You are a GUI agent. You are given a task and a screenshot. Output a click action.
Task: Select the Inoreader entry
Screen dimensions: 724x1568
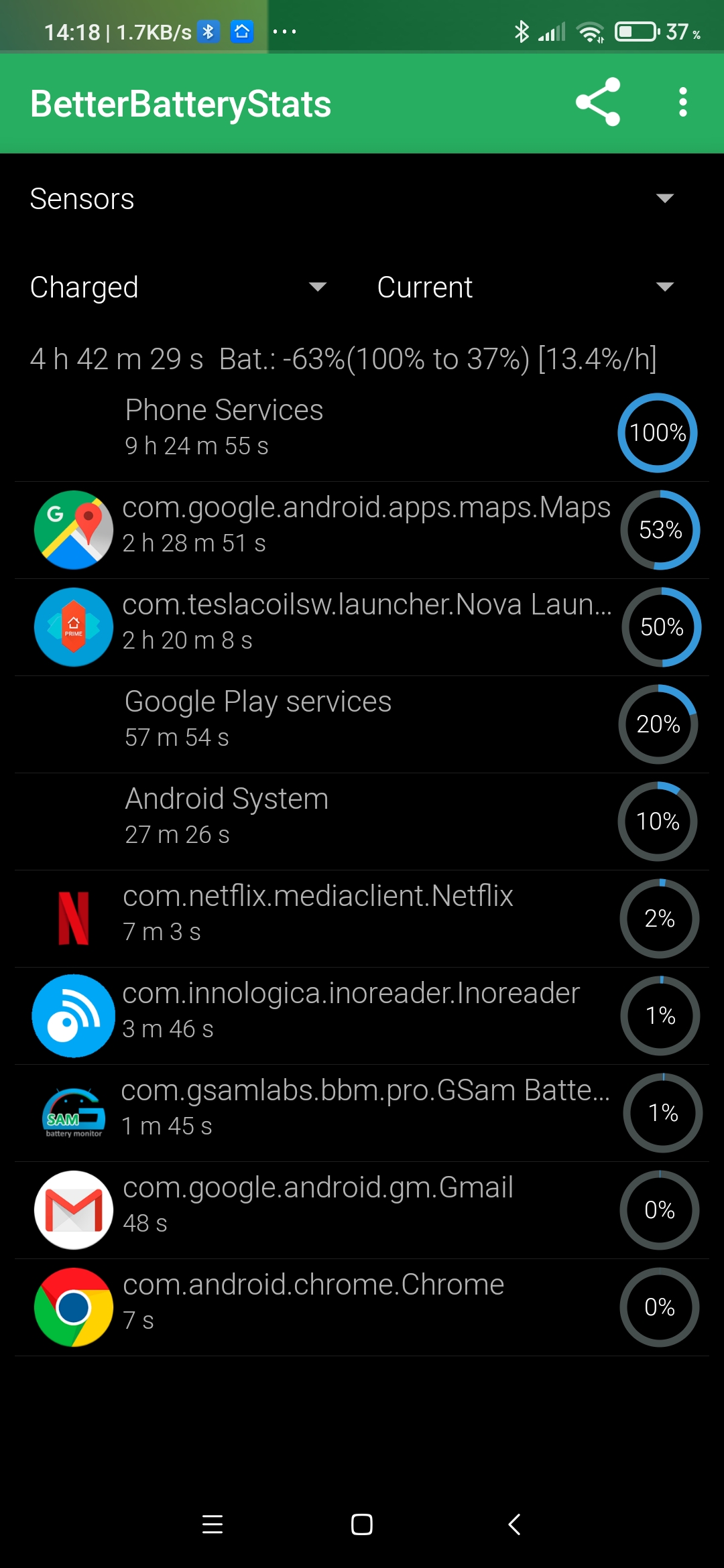click(362, 1015)
